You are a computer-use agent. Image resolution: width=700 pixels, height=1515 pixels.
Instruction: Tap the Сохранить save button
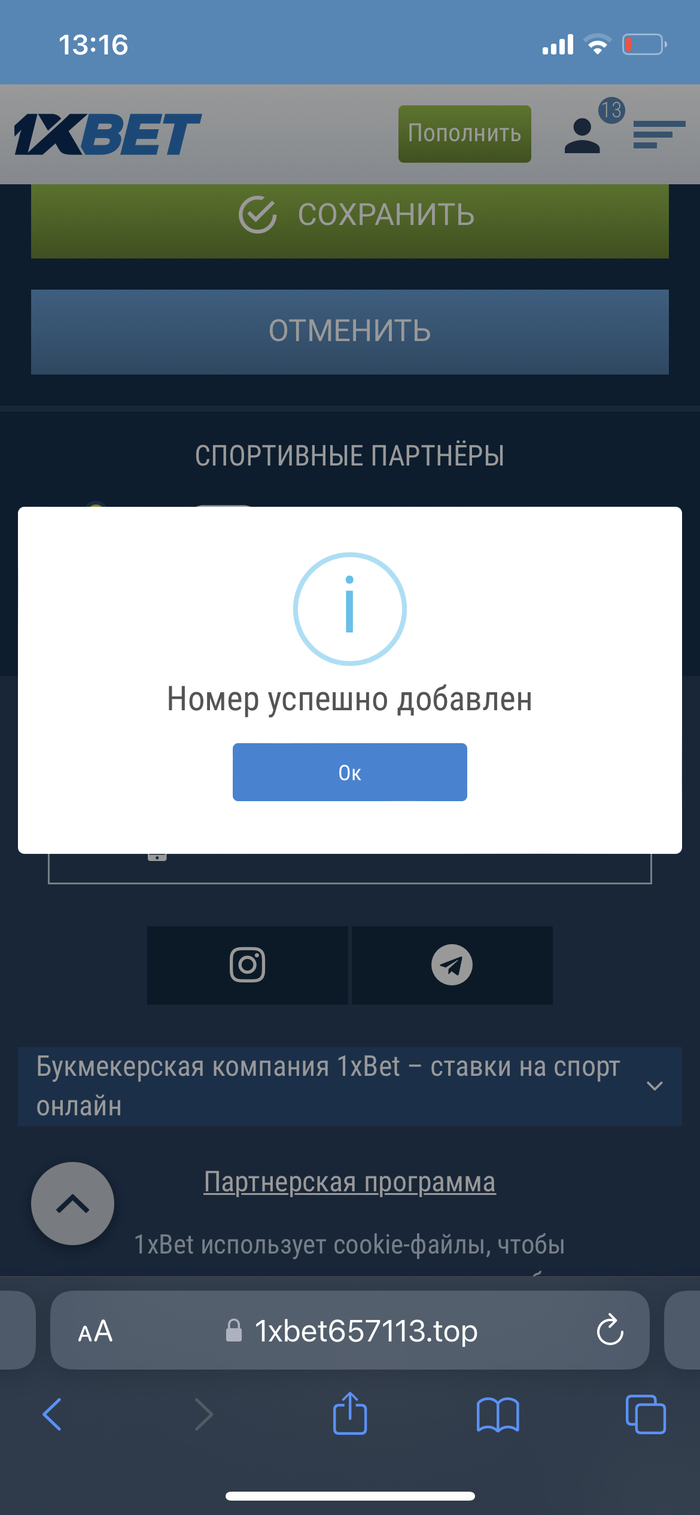pyautogui.click(x=349, y=215)
